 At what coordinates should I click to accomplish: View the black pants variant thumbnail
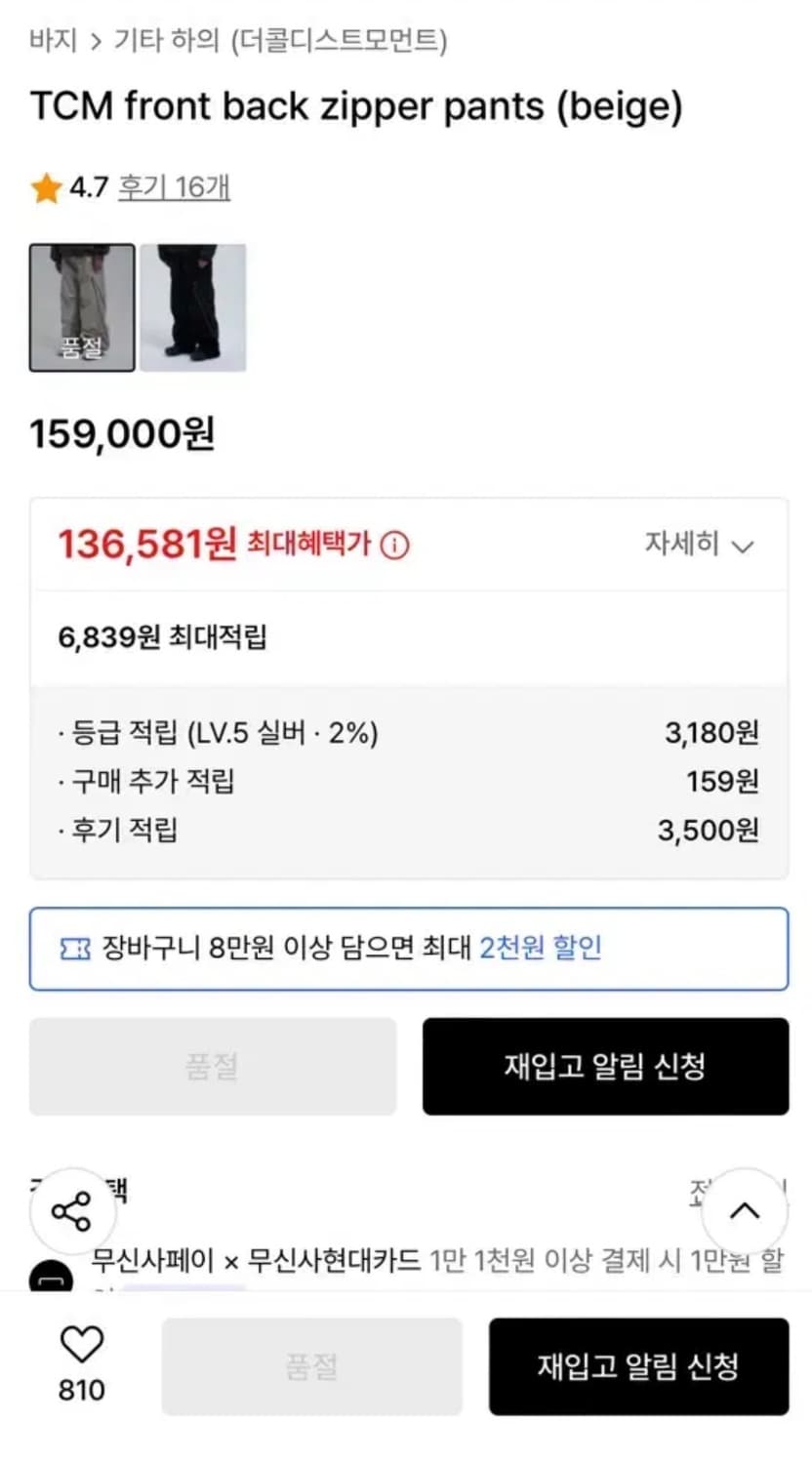[x=191, y=307]
